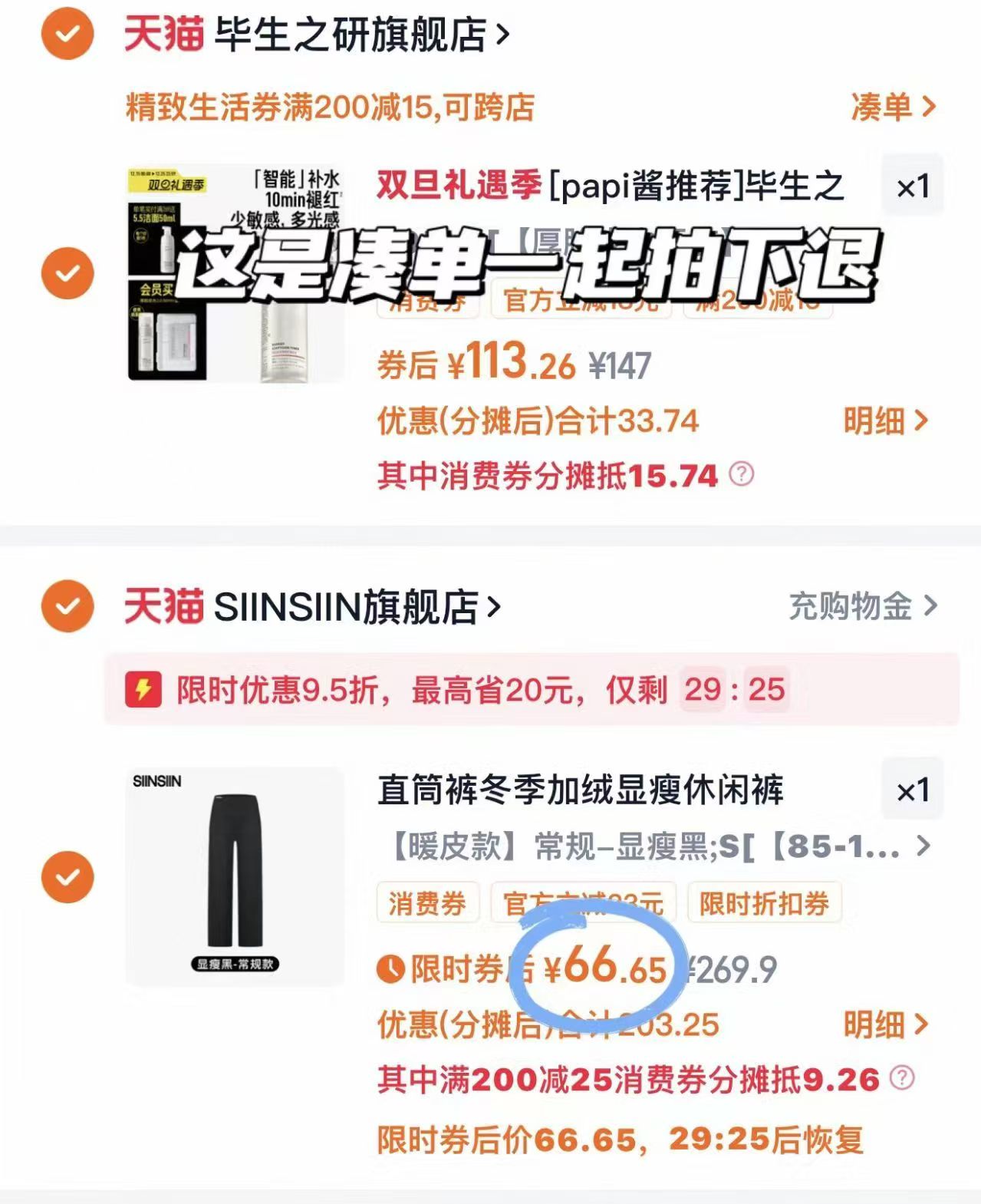The height and width of the screenshot is (1204, 981).
Task: Click the clock icon before 限时券后 price
Action: pos(391,969)
